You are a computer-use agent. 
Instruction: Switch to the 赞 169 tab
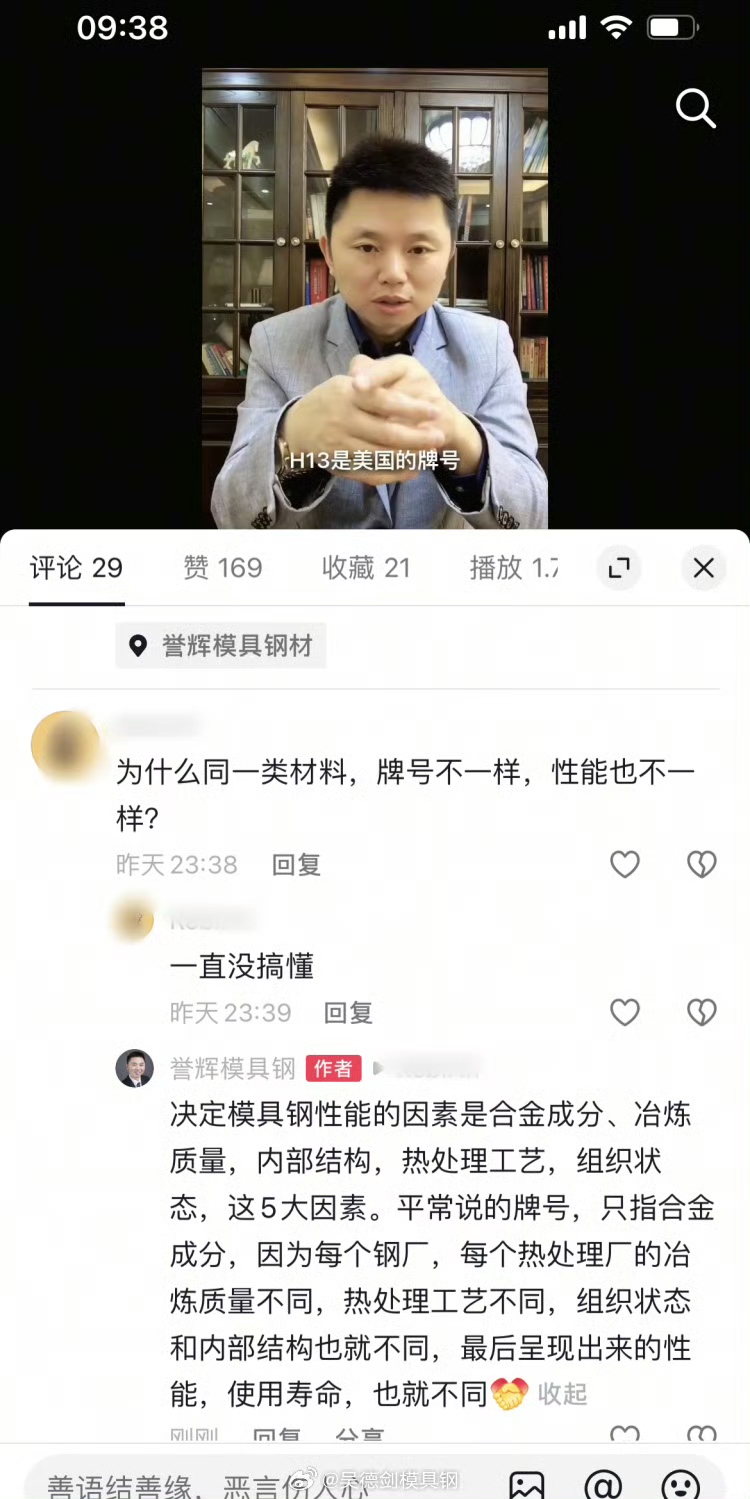pos(222,568)
